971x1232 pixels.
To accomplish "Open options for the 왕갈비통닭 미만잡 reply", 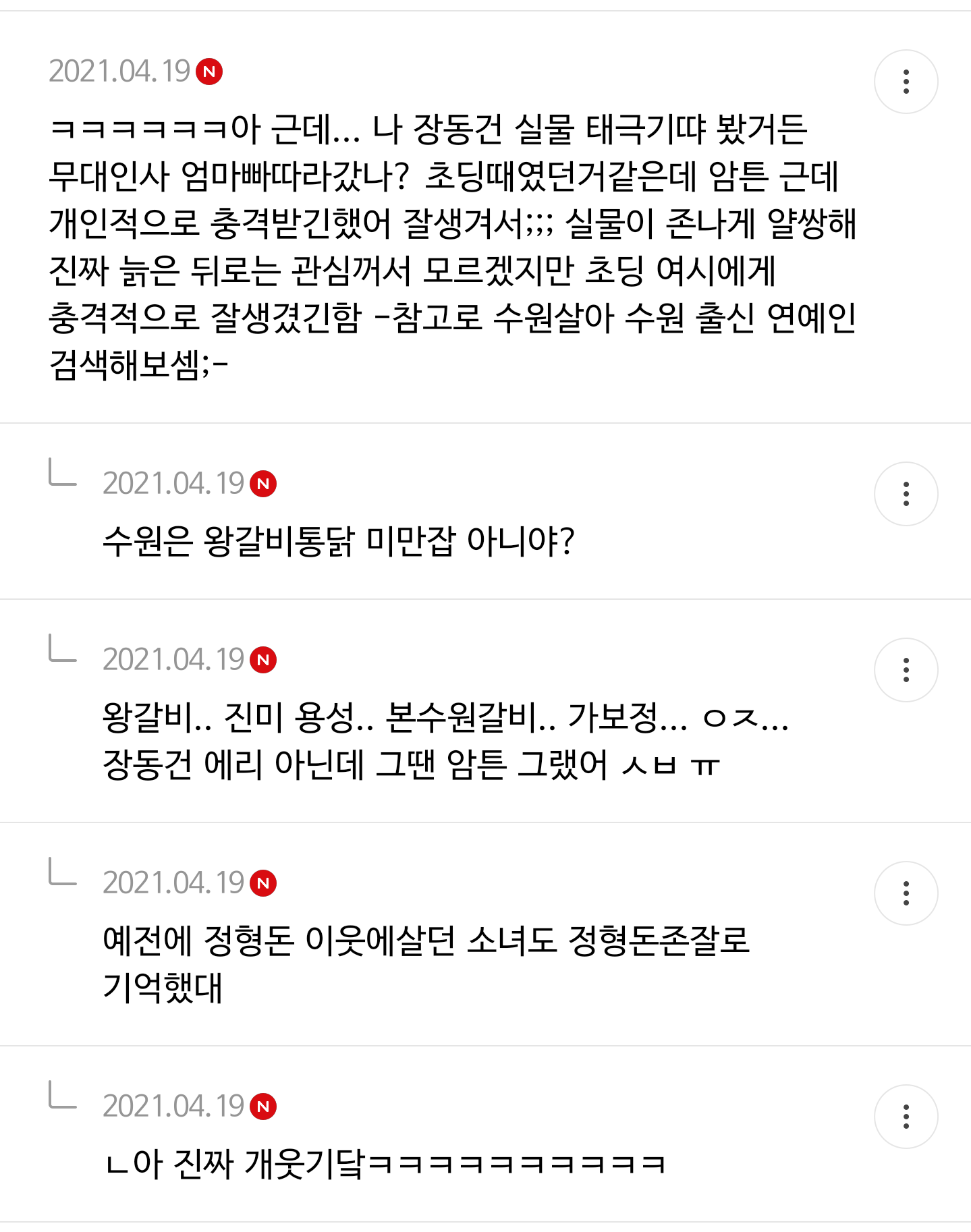I will click(906, 494).
